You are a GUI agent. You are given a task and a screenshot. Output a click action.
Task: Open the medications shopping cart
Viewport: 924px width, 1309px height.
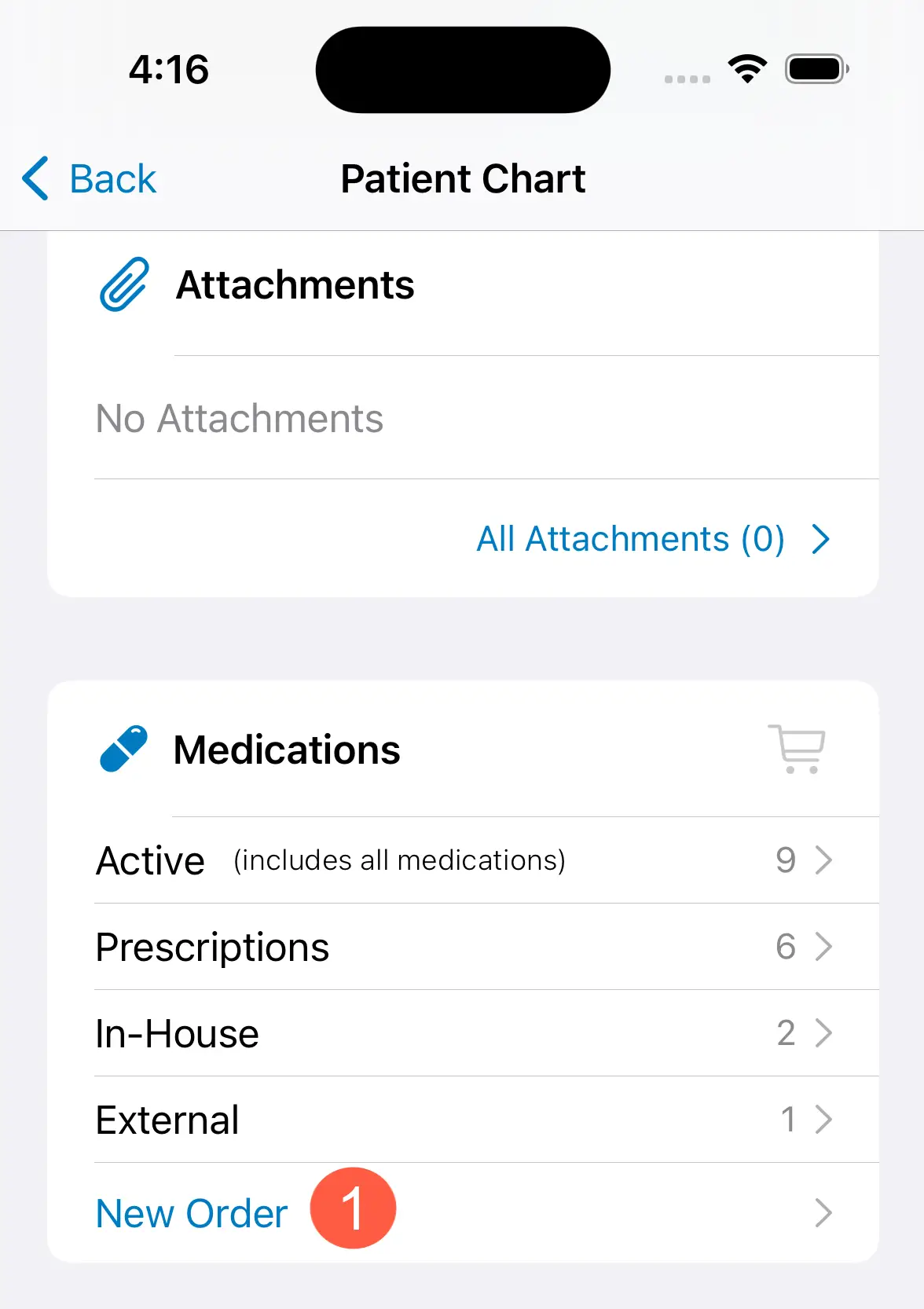(x=797, y=749)
